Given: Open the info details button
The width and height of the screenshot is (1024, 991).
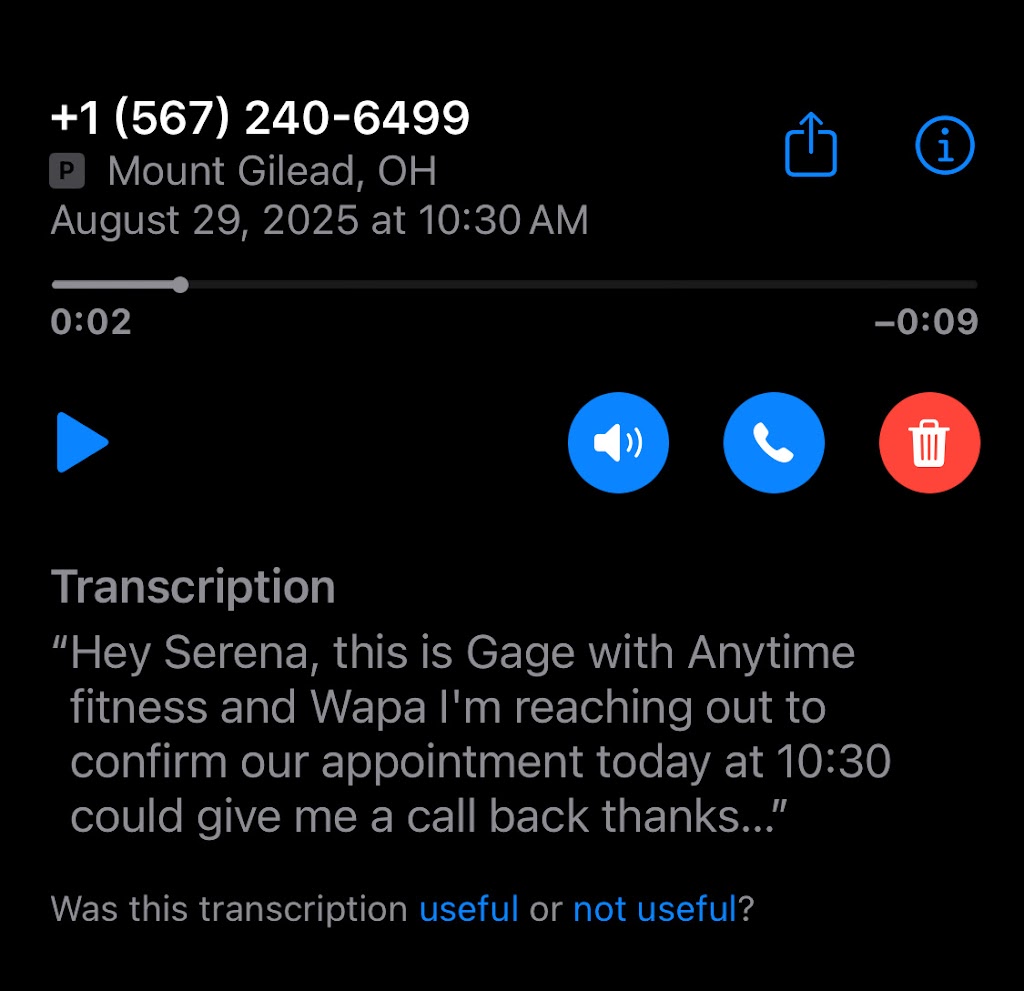Looking at the screenshot, I should [x=944, y=147].
